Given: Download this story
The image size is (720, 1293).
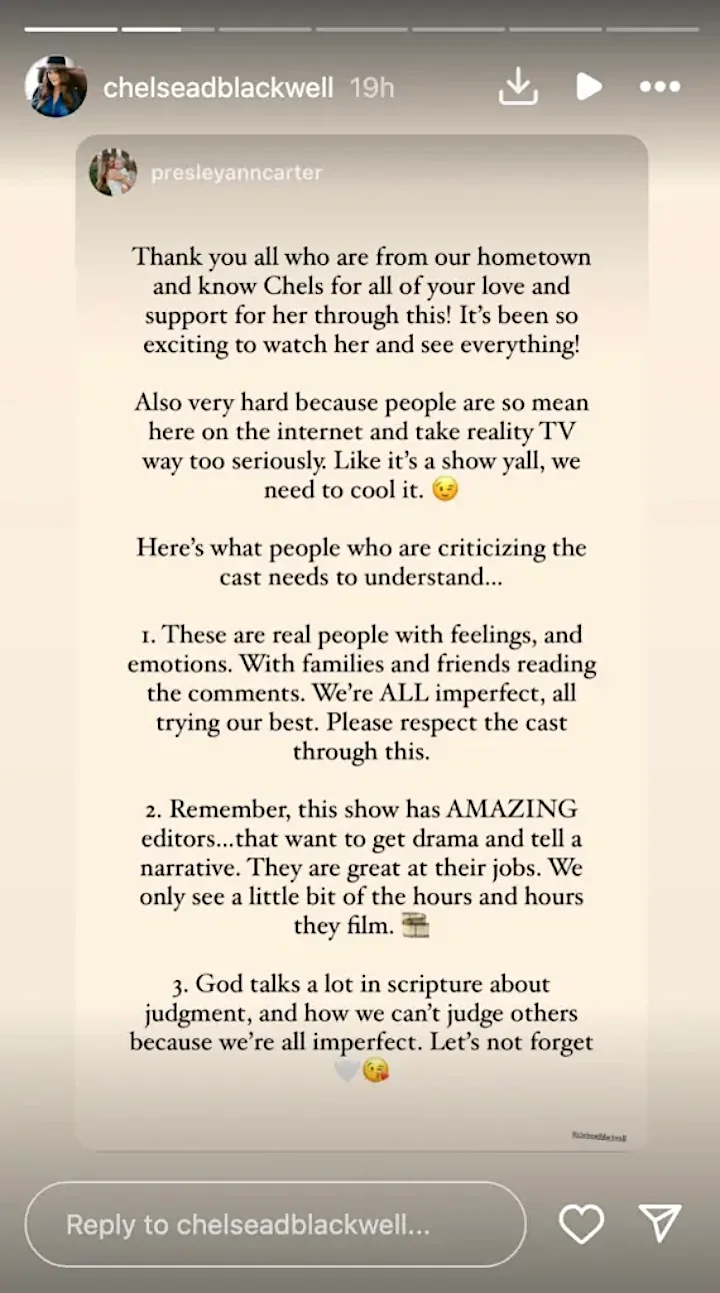Looking at the screenshot, I should coord(518,88).
